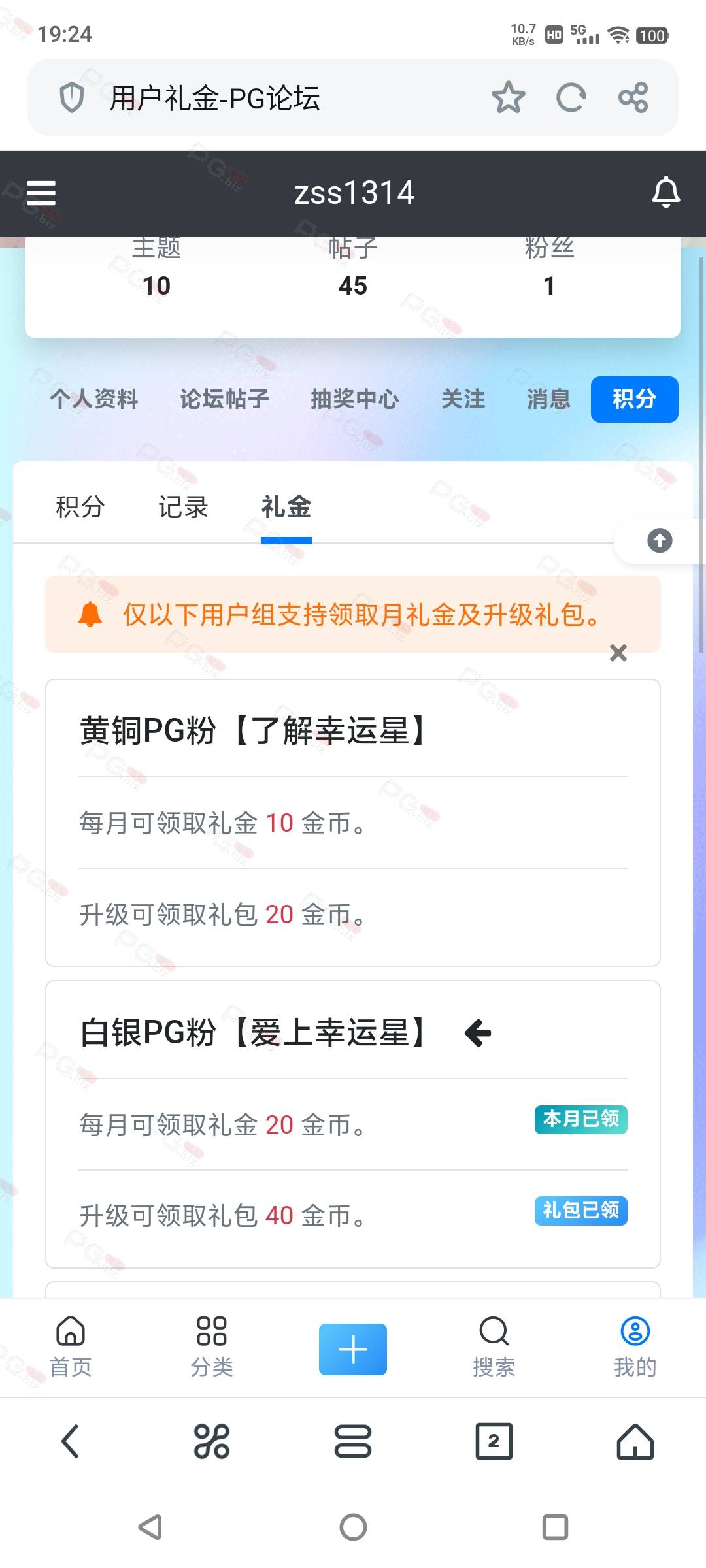Select the 积分 sub-tab in the card
The width and height of the screenshot is (706, 1568).
pos(80,507)
